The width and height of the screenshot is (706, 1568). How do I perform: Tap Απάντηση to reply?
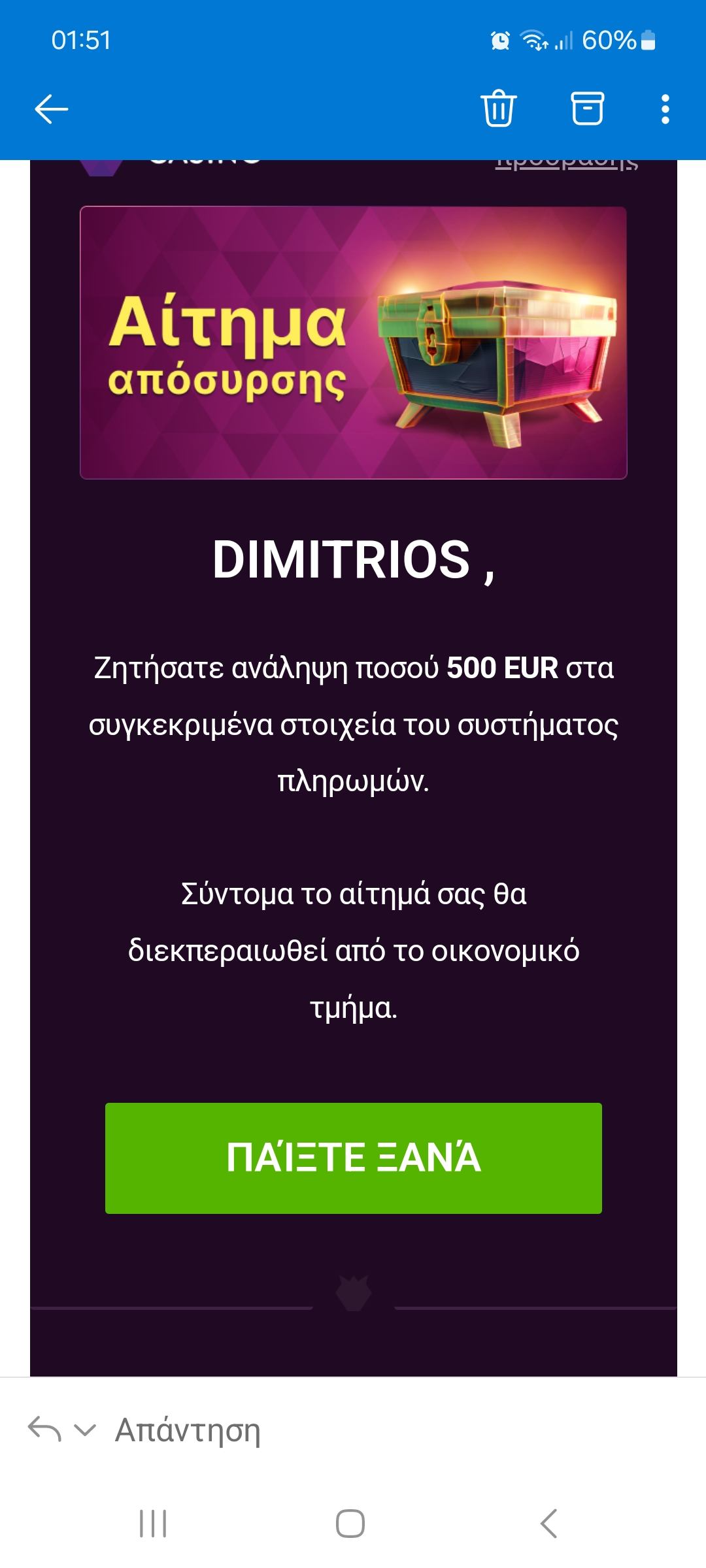coord(188,1430)
